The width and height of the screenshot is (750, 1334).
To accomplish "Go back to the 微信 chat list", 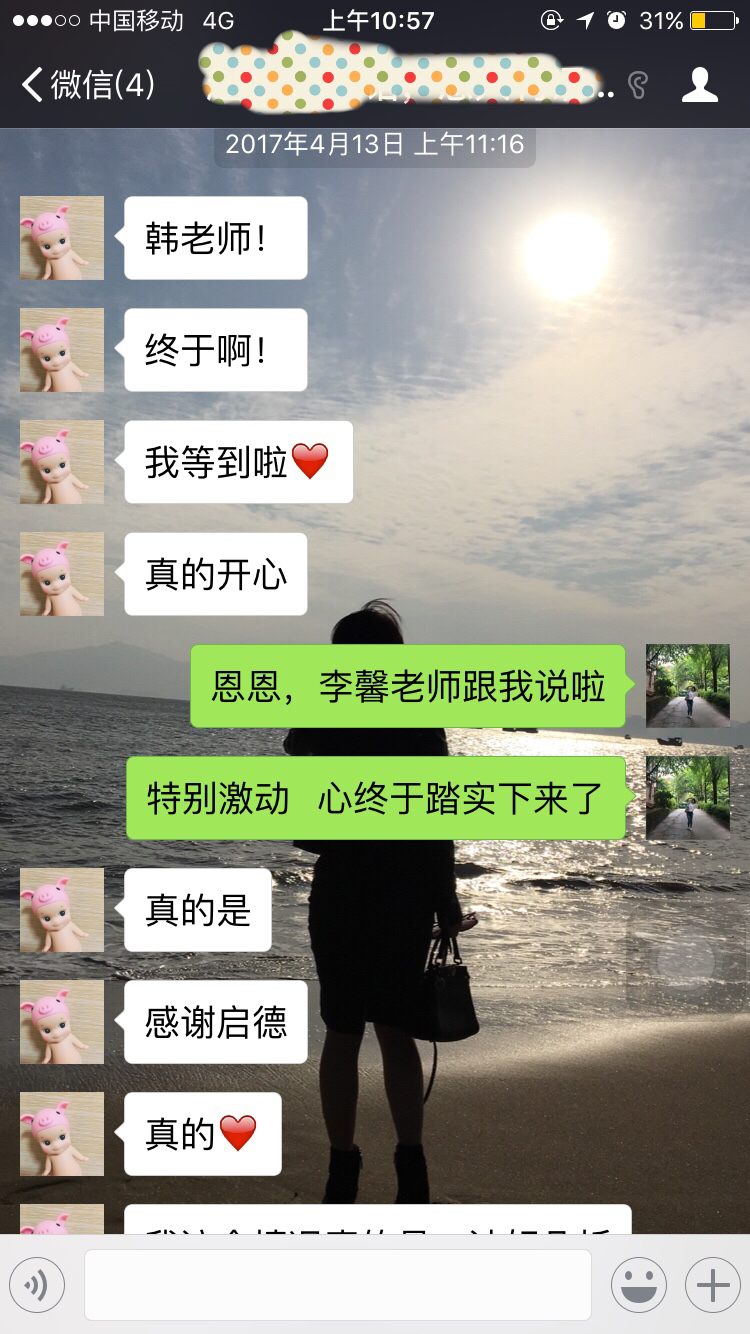I will [x=88, y=85].
